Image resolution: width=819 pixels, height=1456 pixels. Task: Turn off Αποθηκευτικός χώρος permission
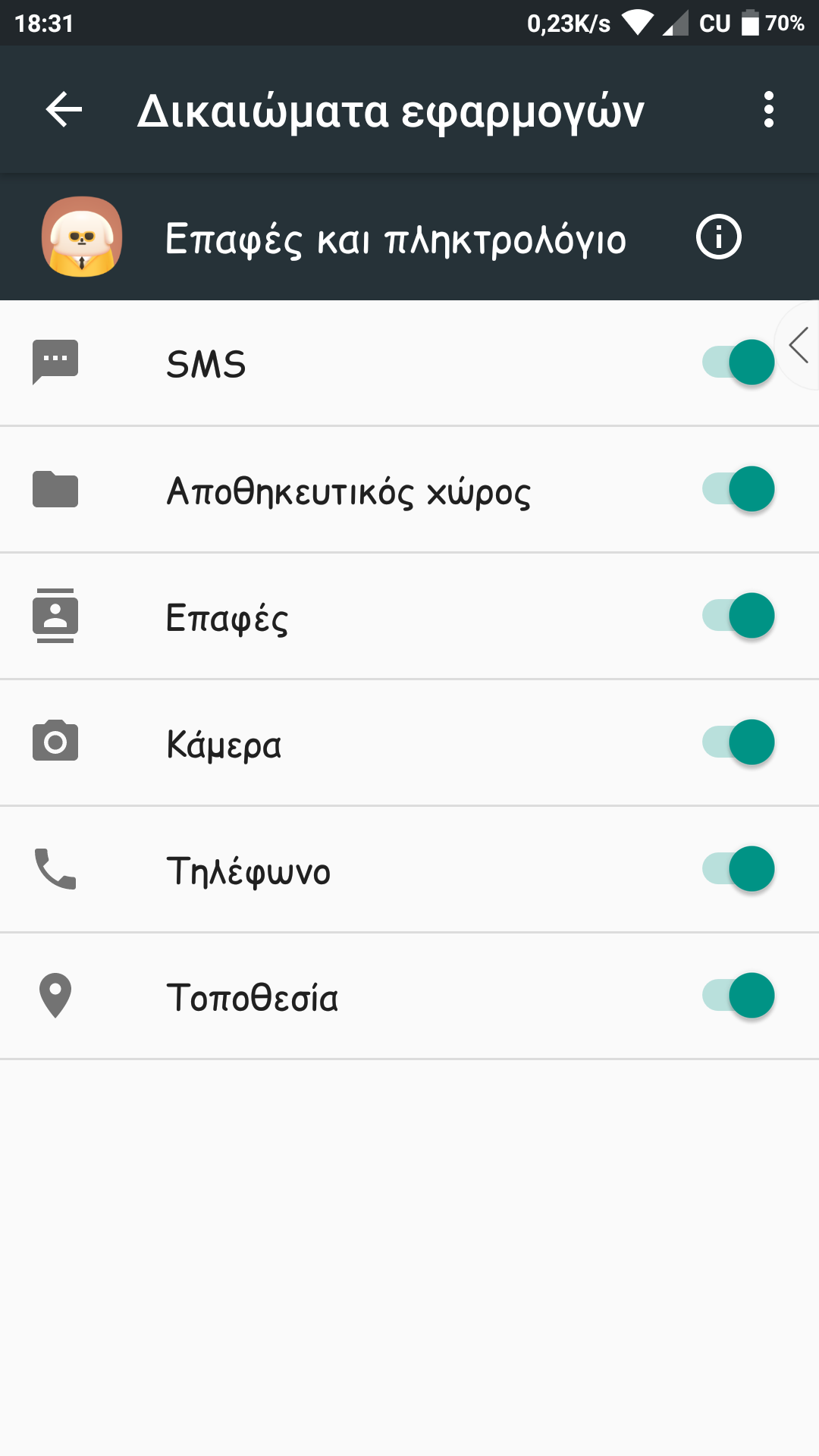(x=738, y=489)
